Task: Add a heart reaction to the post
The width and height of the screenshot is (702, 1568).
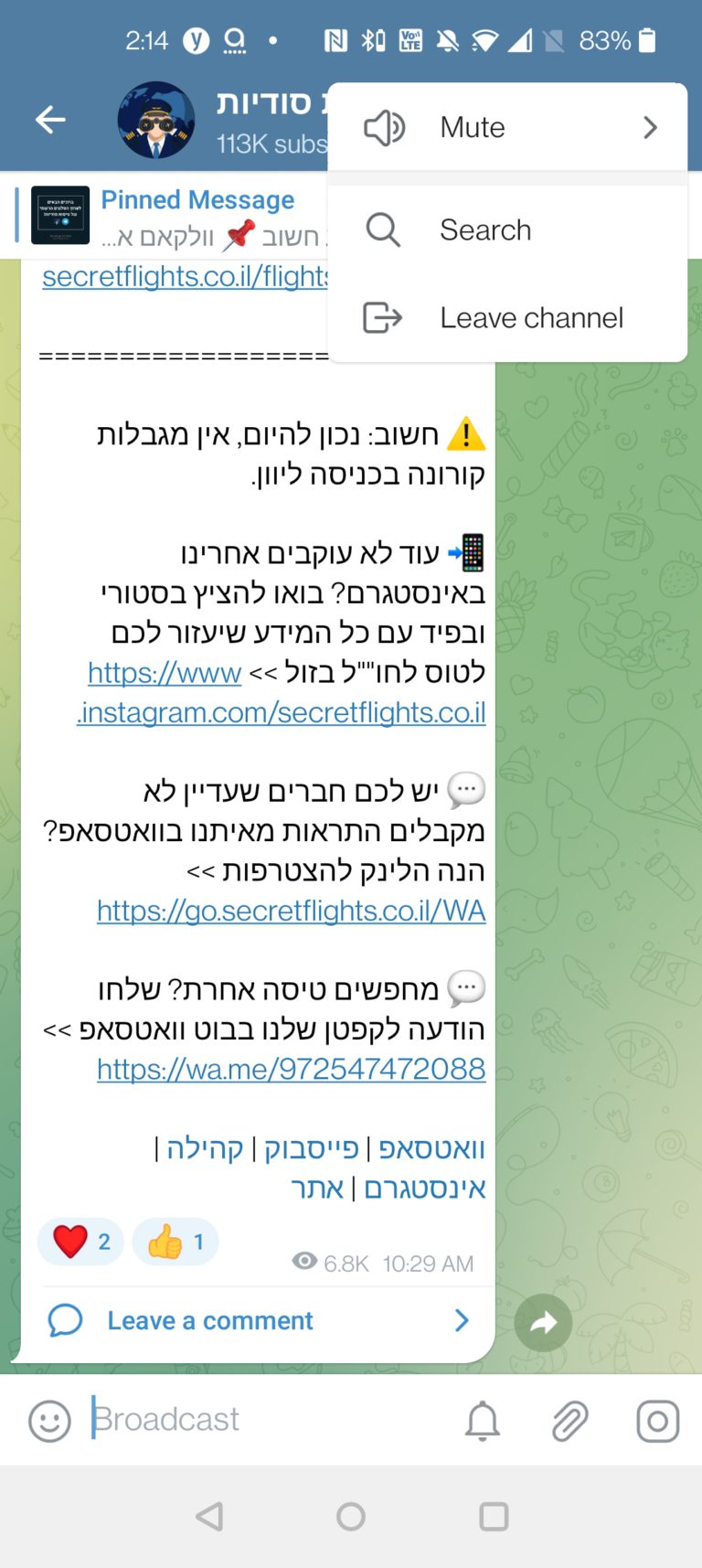Action: [80, 1242]
